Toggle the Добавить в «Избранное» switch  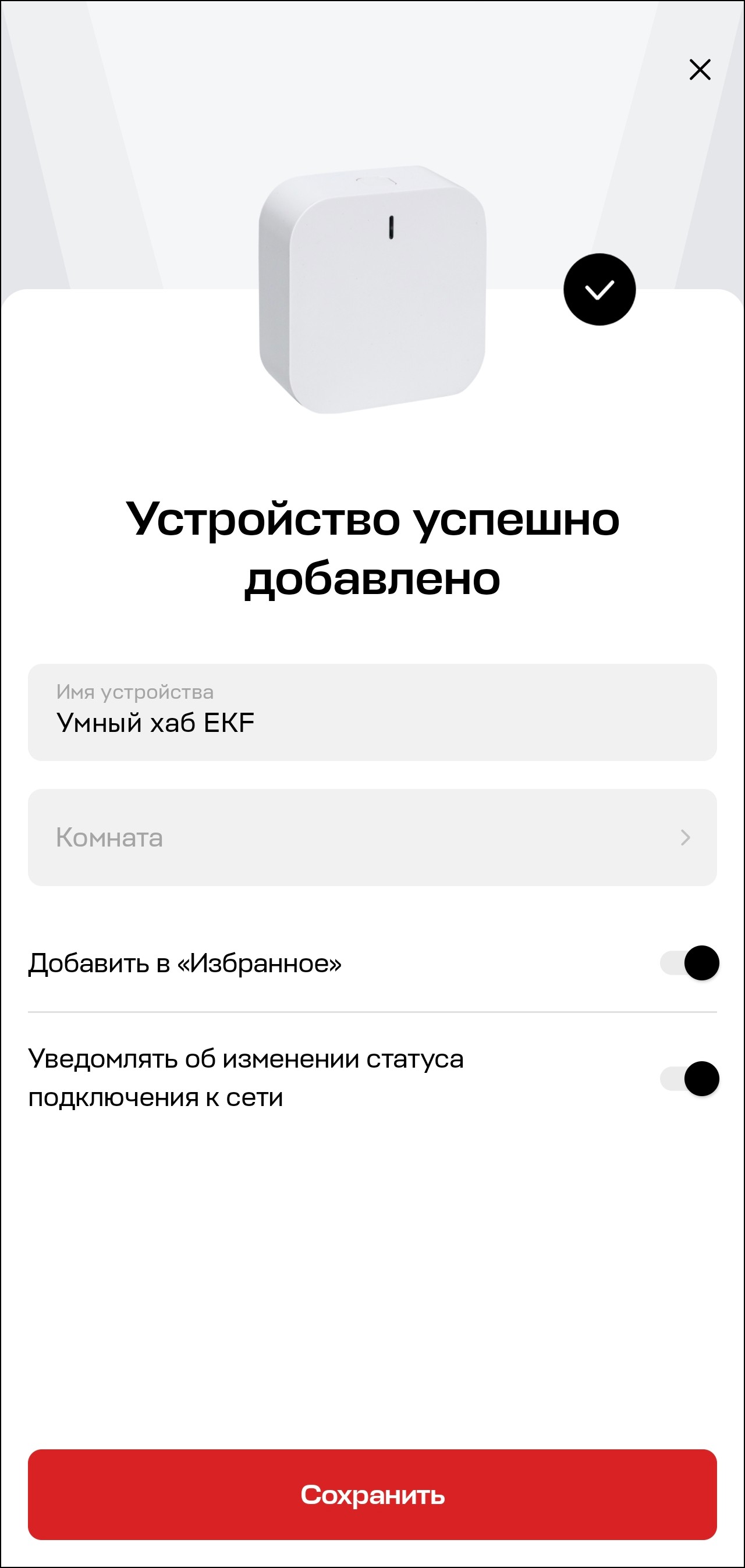(x=689, y=963)
